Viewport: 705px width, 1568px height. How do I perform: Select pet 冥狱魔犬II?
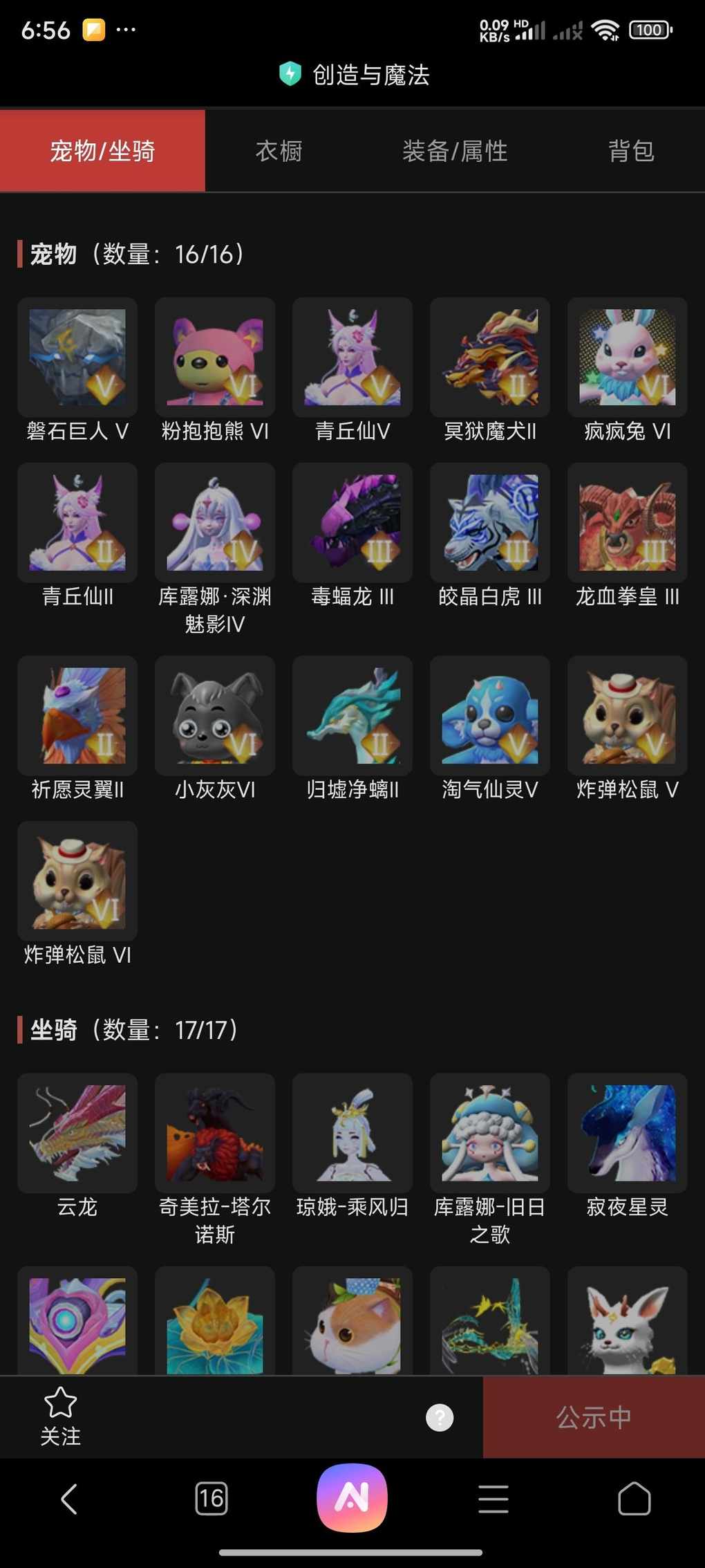click(x=490, y=358)
